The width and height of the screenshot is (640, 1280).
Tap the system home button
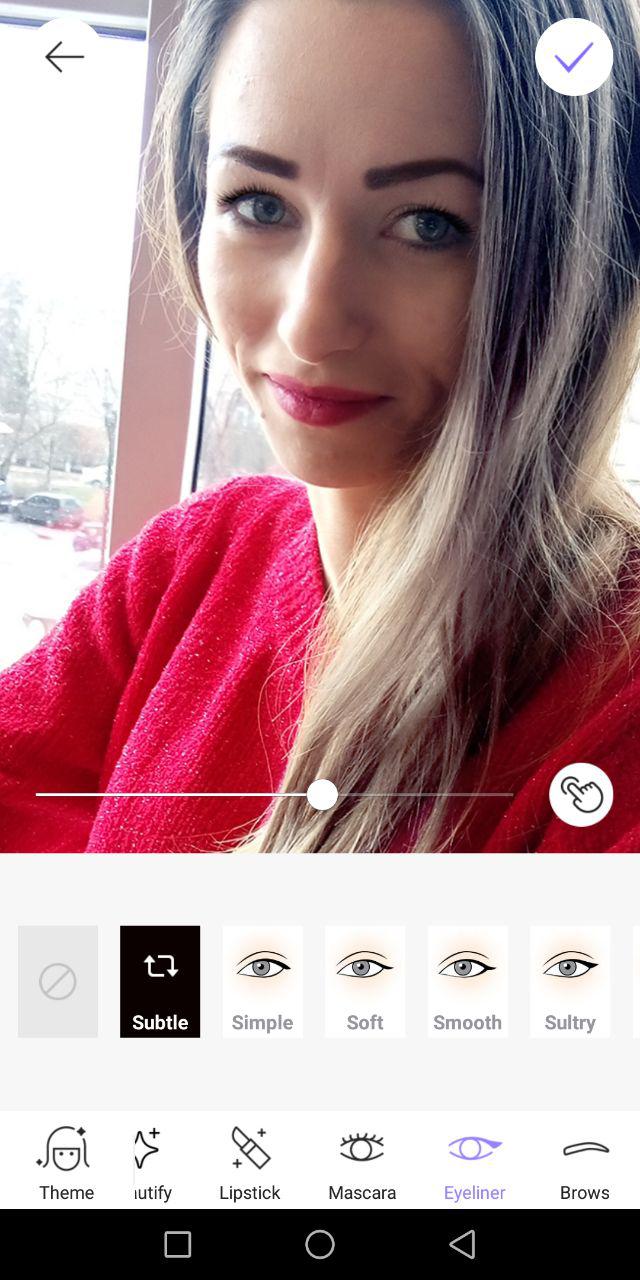coord(320,1244)
